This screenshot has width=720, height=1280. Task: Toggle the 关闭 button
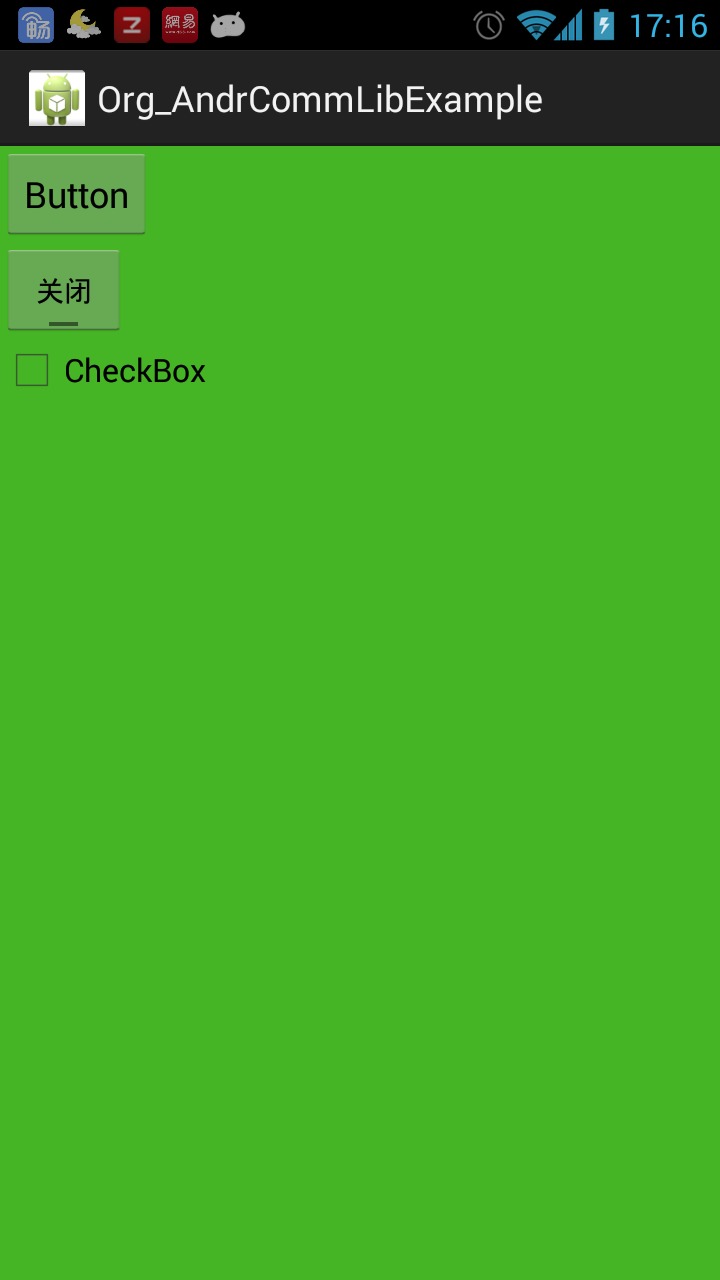click(64, 290)
